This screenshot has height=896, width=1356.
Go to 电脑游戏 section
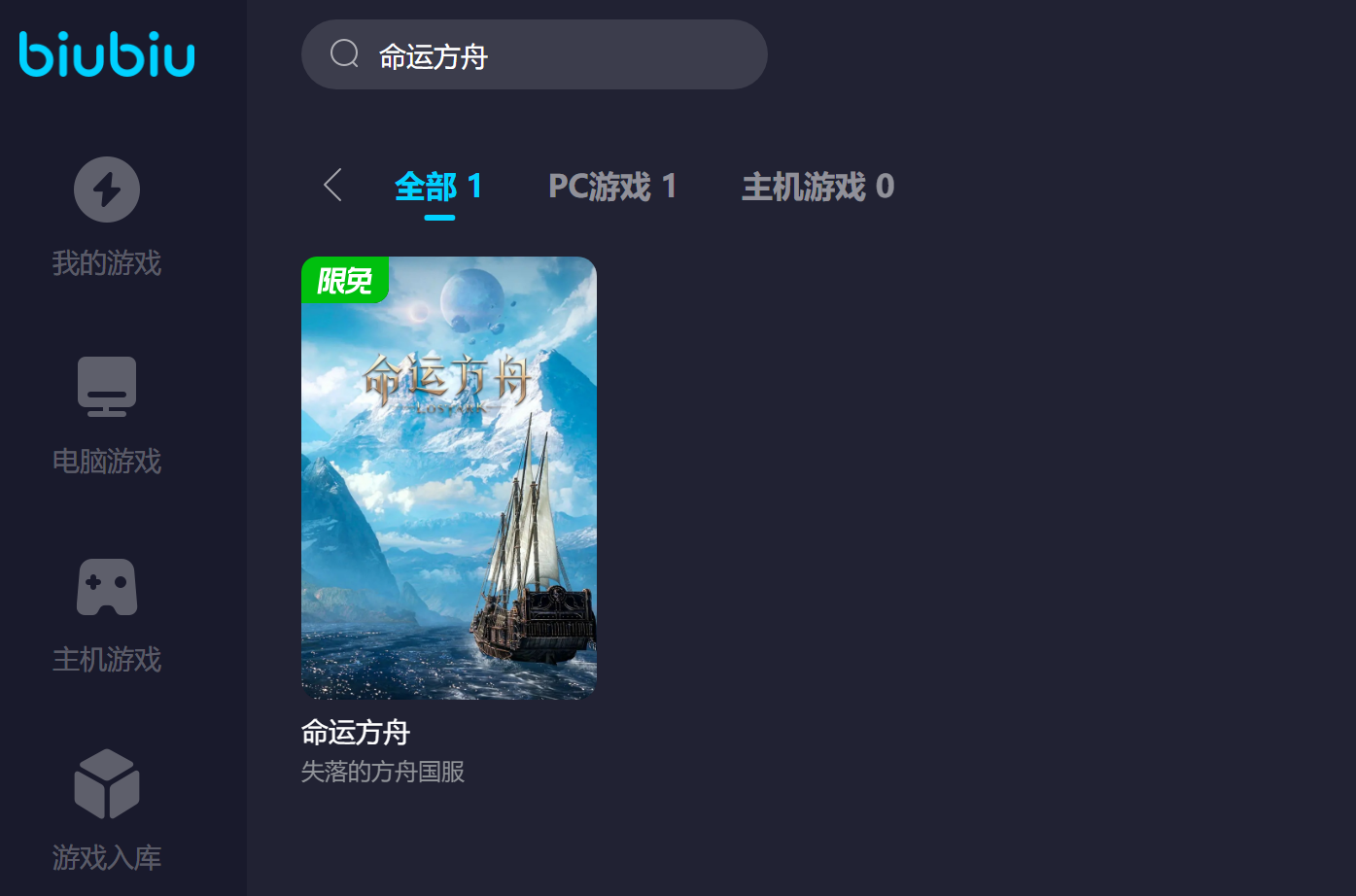[x=107, y=415]
